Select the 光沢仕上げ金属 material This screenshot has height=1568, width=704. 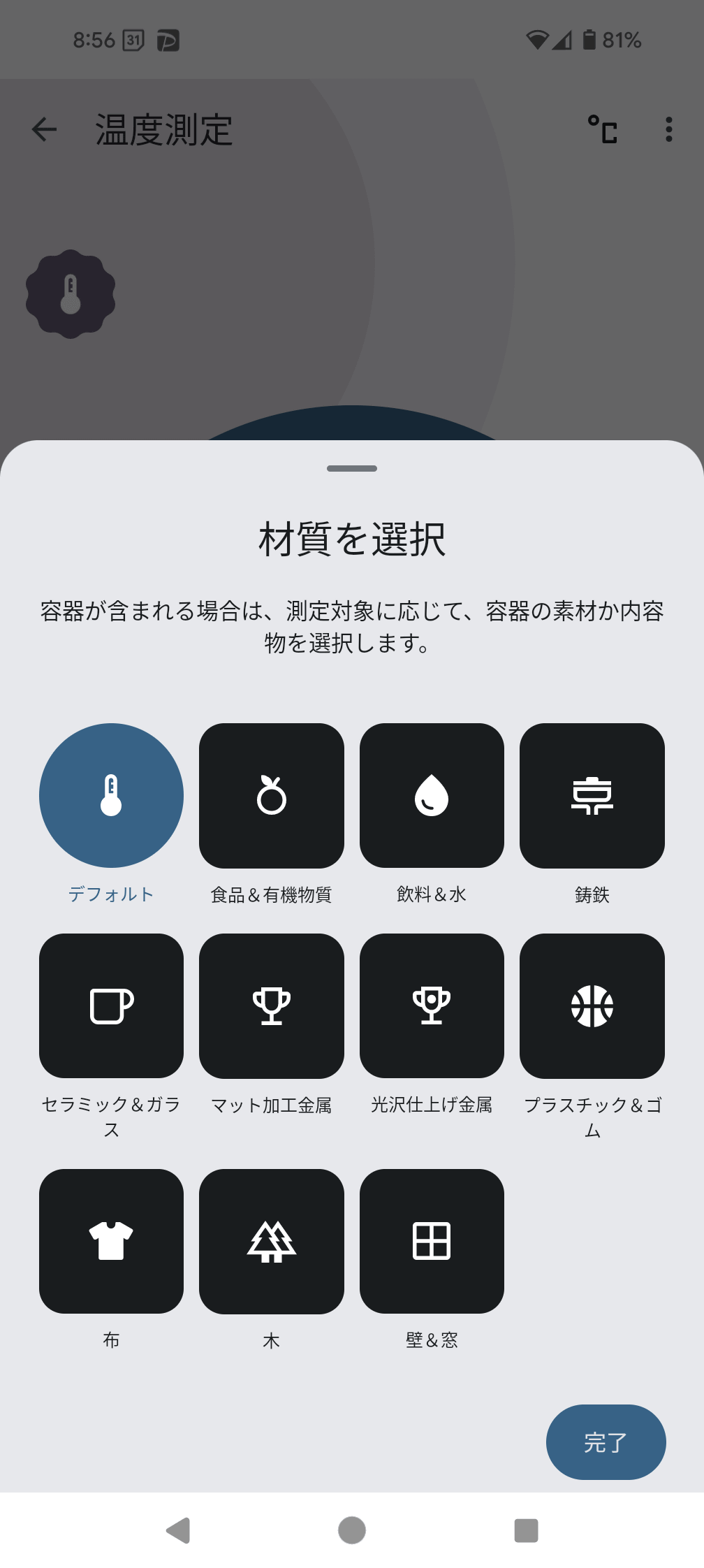pyautogui.click(x=432, y=1005)
